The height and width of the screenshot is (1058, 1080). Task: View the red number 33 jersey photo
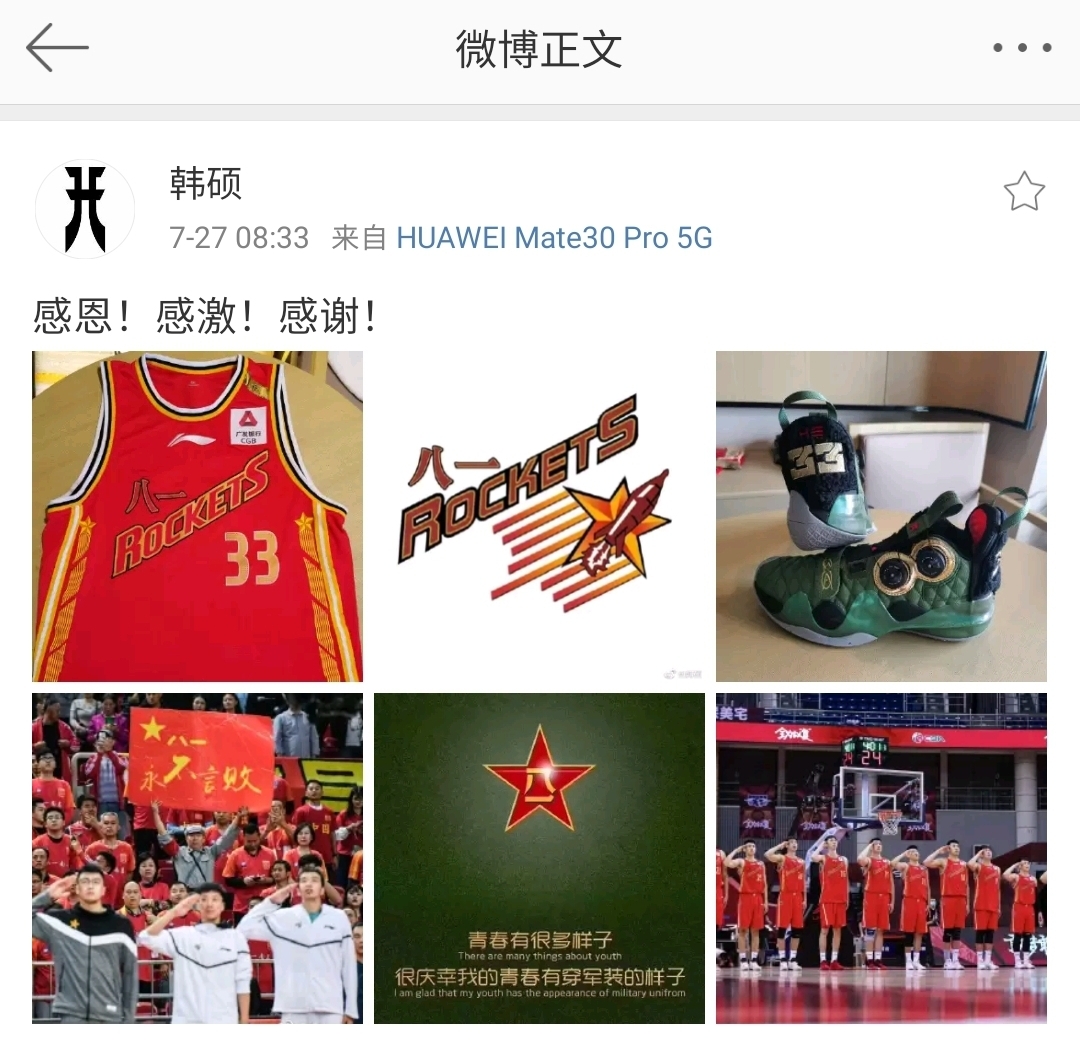197,516
